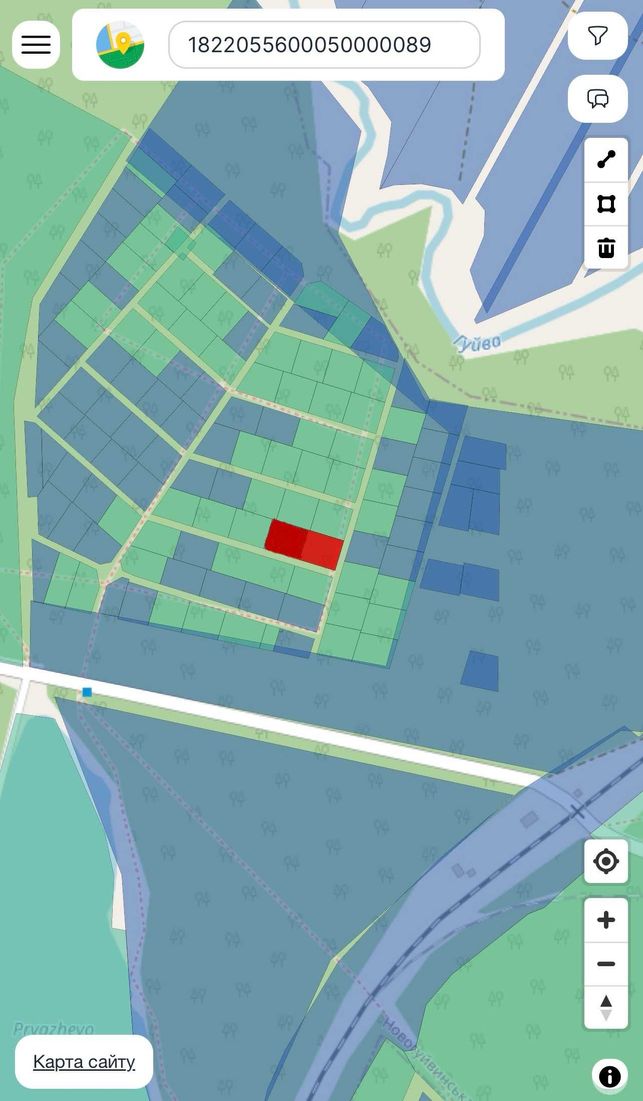Delete drawn measurements with trash icon

tap(606, 247)
